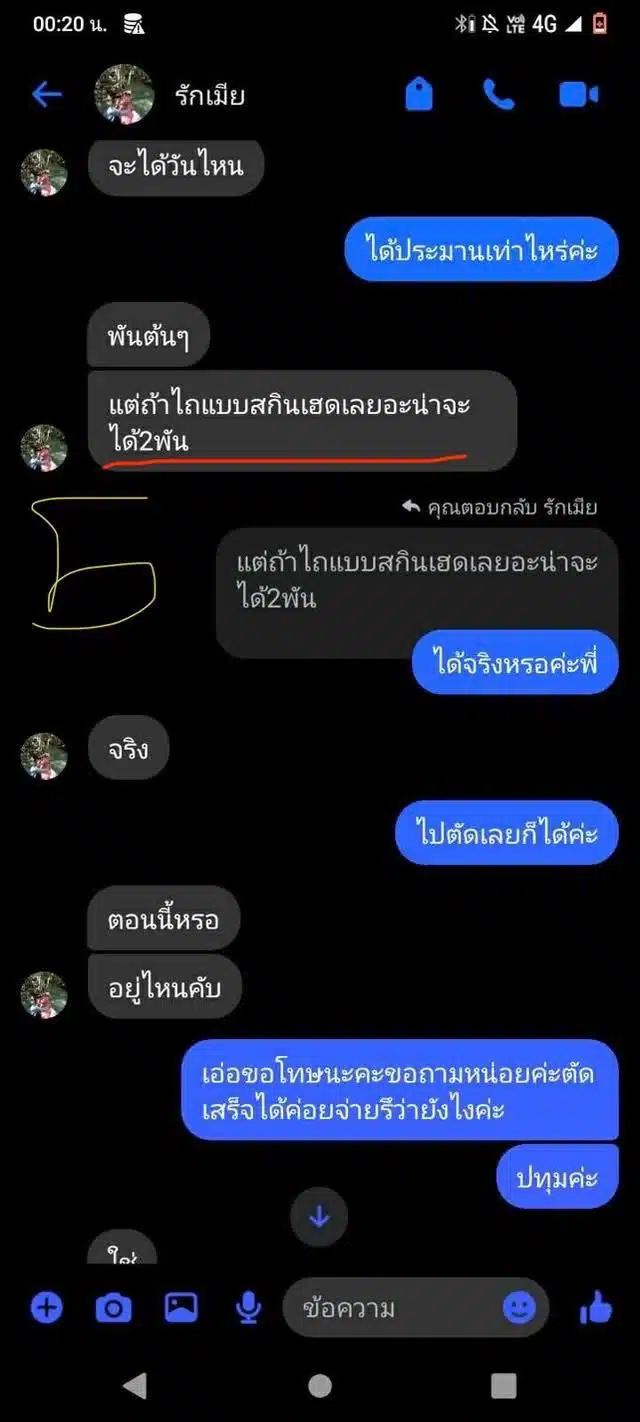Start a voice call with รักเมีย
This screenshot has height=1422, width=640.
point(498,95)
